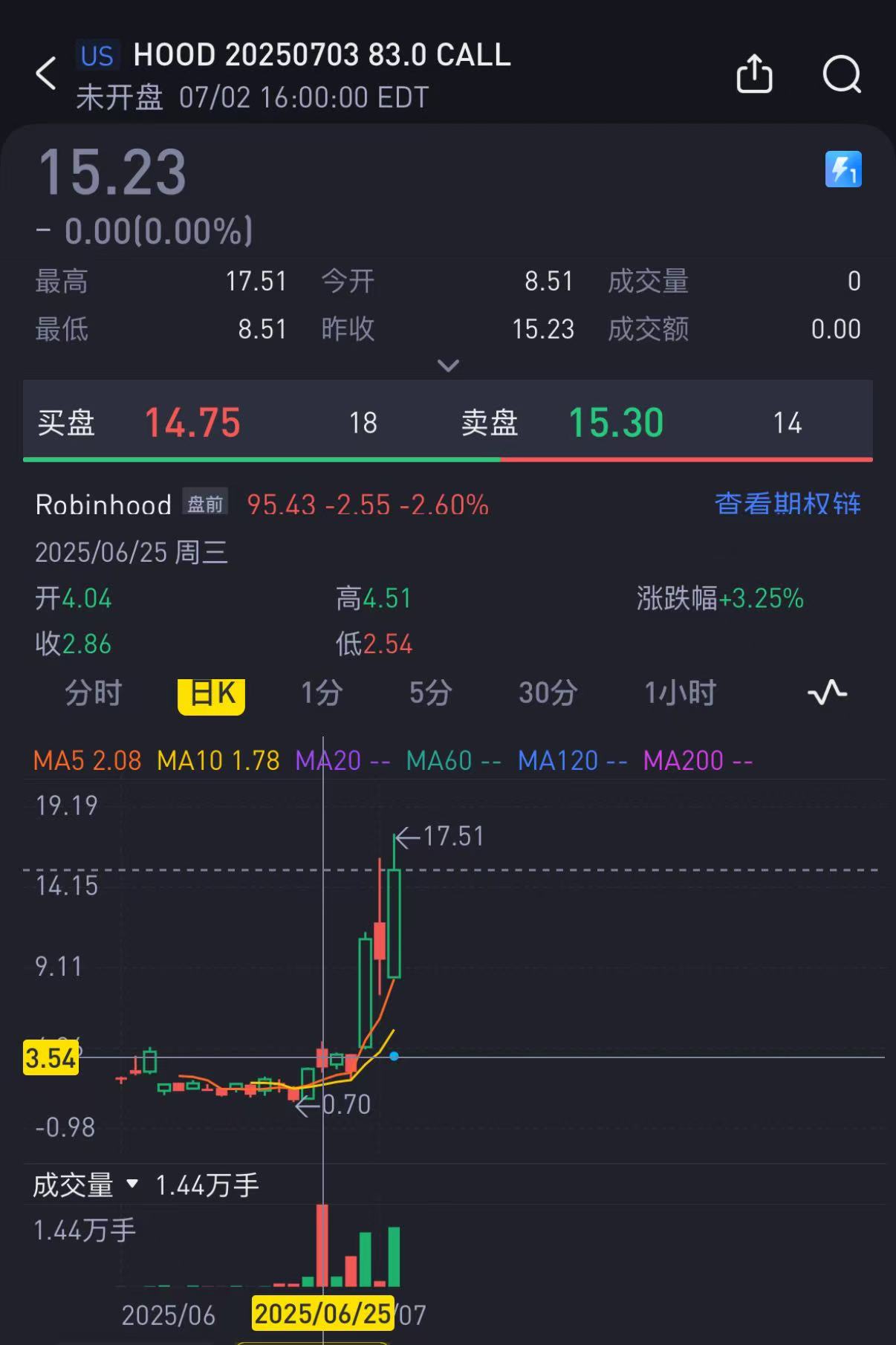Open the search magnifier
This screenshot has height=1345, width=896.
(x=842, y=74)
